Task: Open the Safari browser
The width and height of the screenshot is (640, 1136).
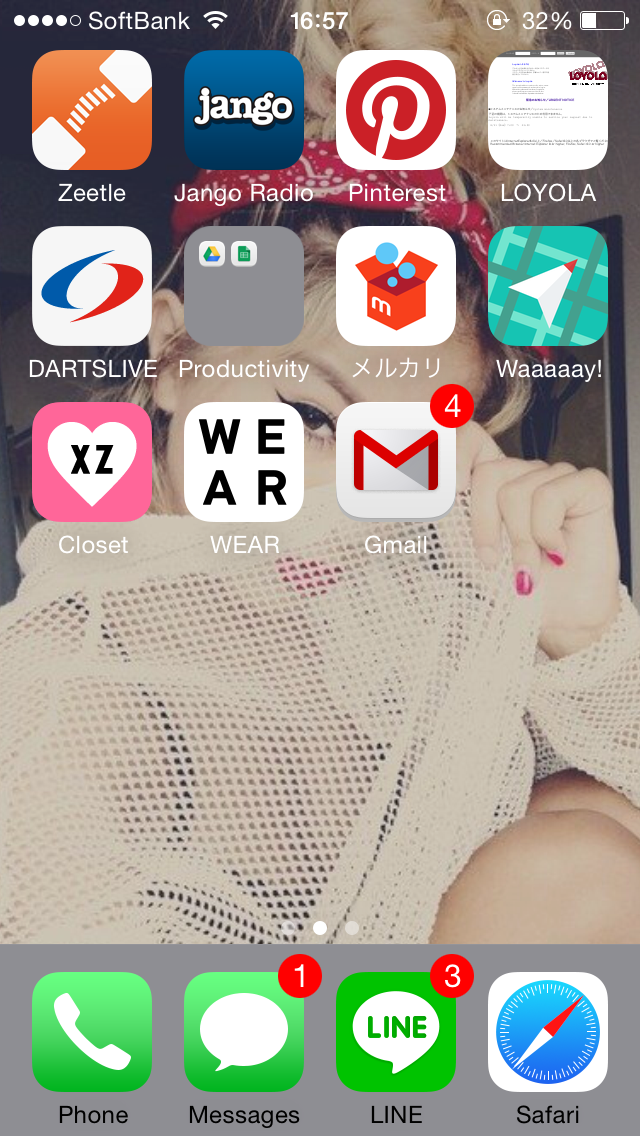Action: pyautogui.click(x=548, y=1032)
